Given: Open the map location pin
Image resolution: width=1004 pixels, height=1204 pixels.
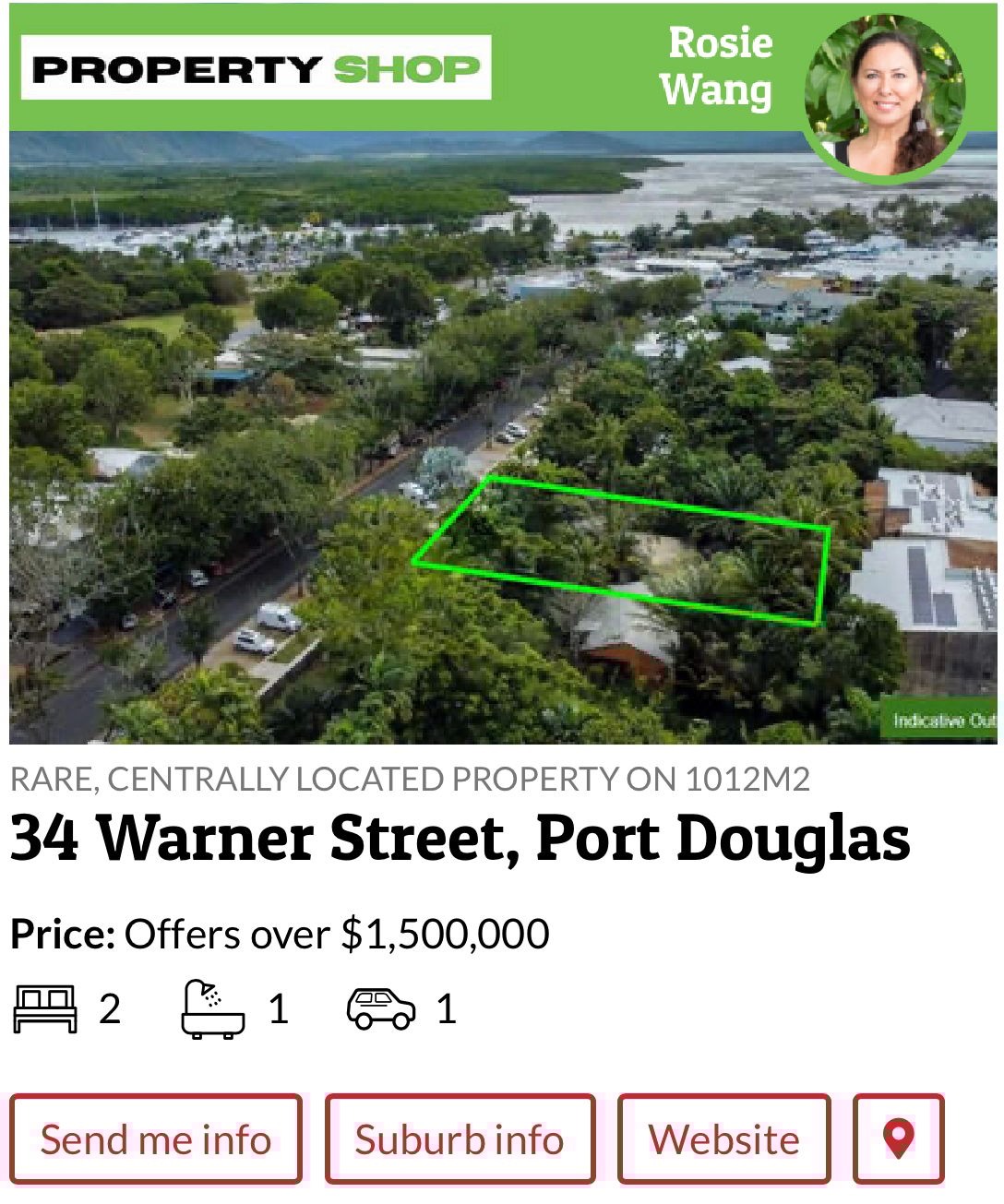Looking at the screenshot, I should pos(898,1138).
